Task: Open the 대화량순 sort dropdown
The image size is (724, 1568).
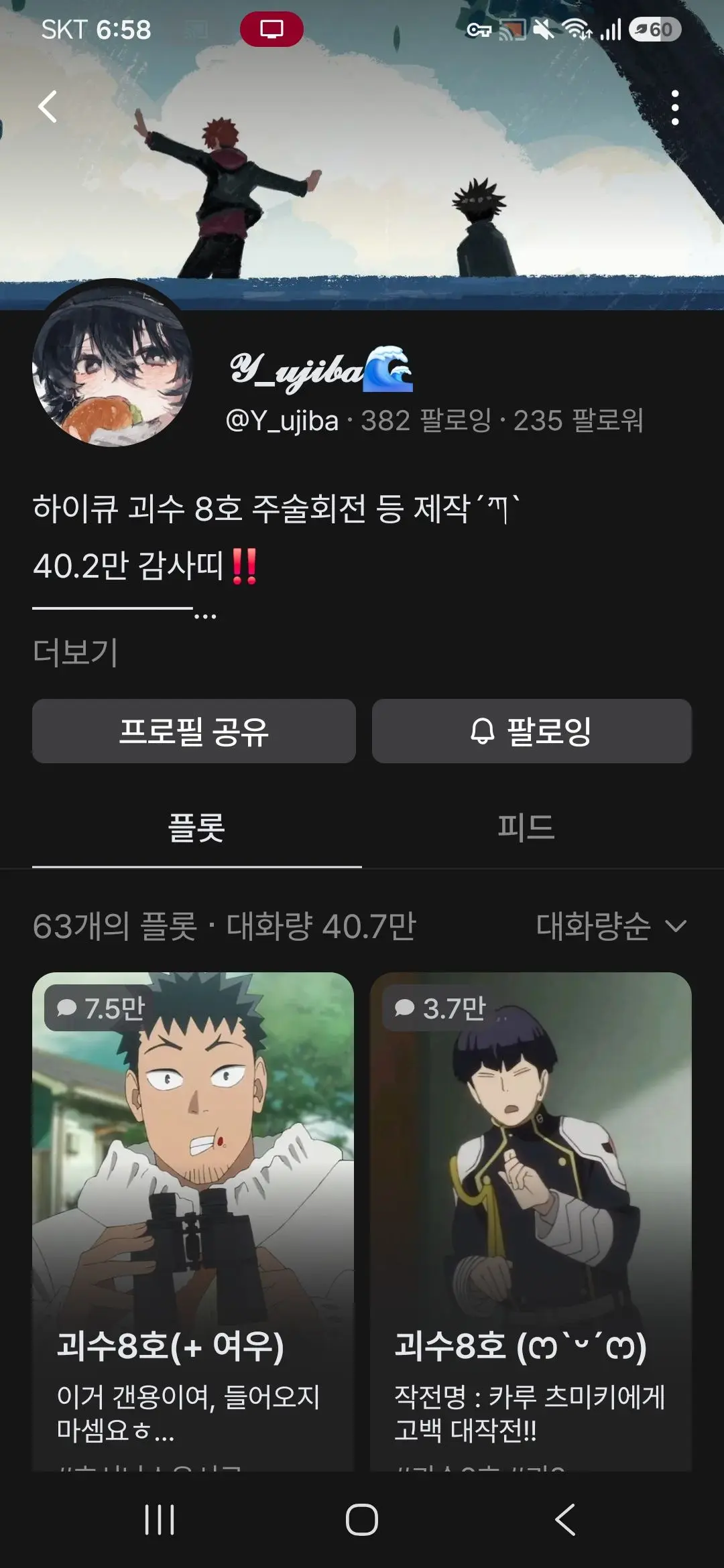Action: click(x=611, y=926)
